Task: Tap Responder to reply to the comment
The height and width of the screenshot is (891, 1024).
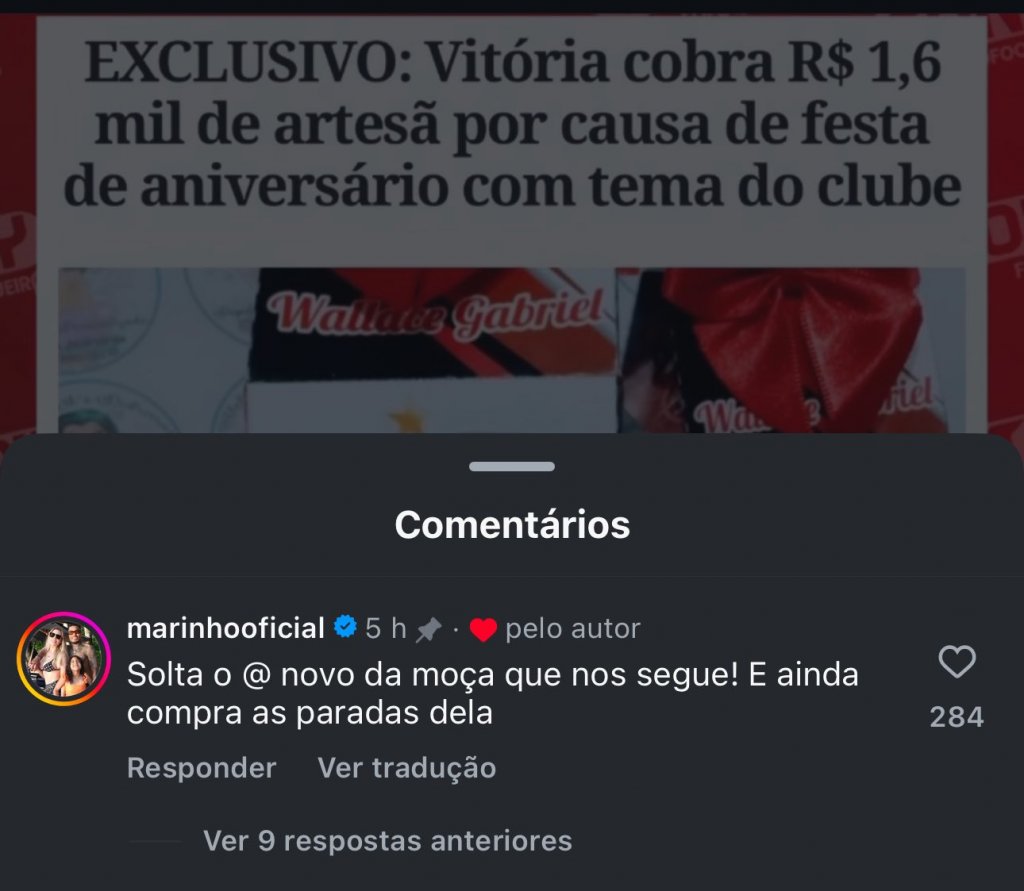Action: [201, 768]
